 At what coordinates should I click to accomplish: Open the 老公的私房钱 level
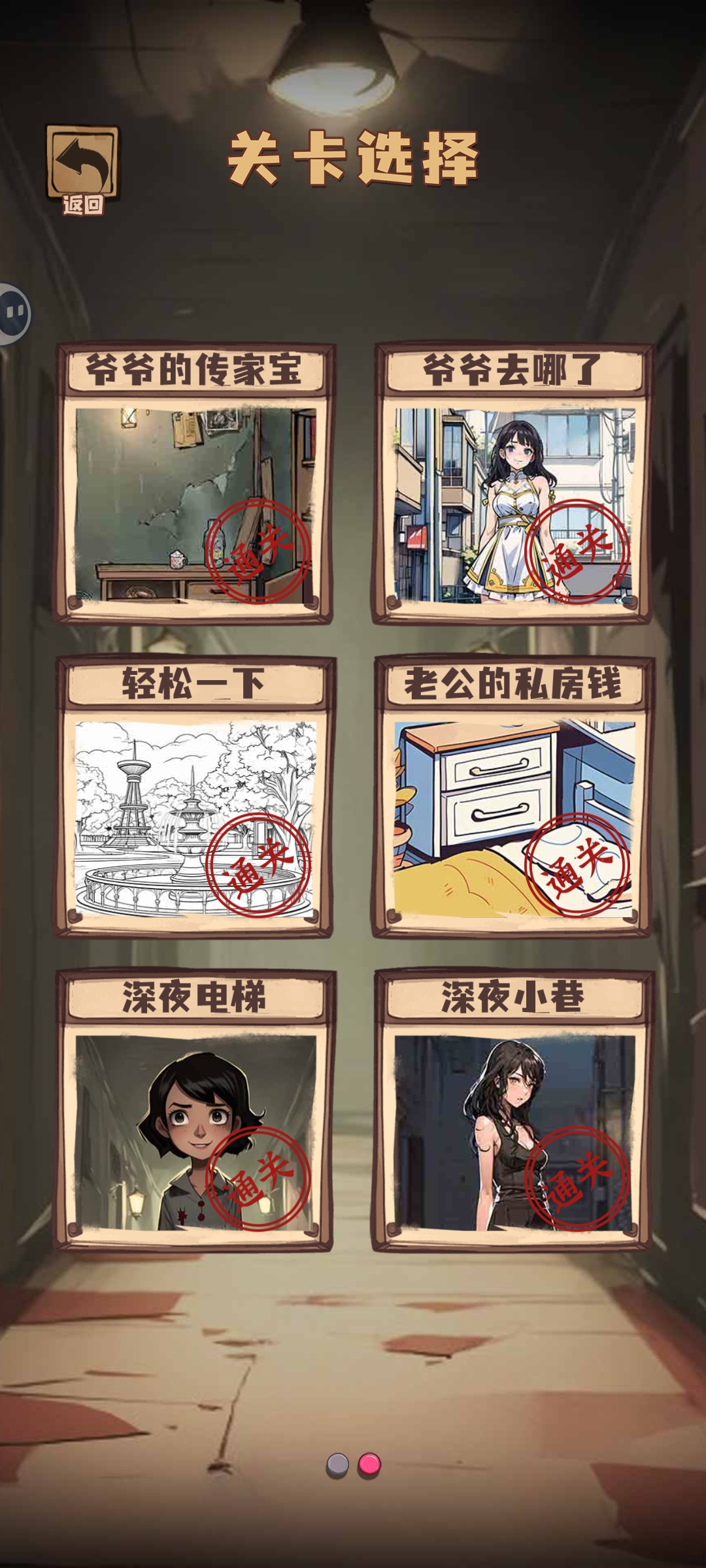pyautogui.click(x=513, y=797)
